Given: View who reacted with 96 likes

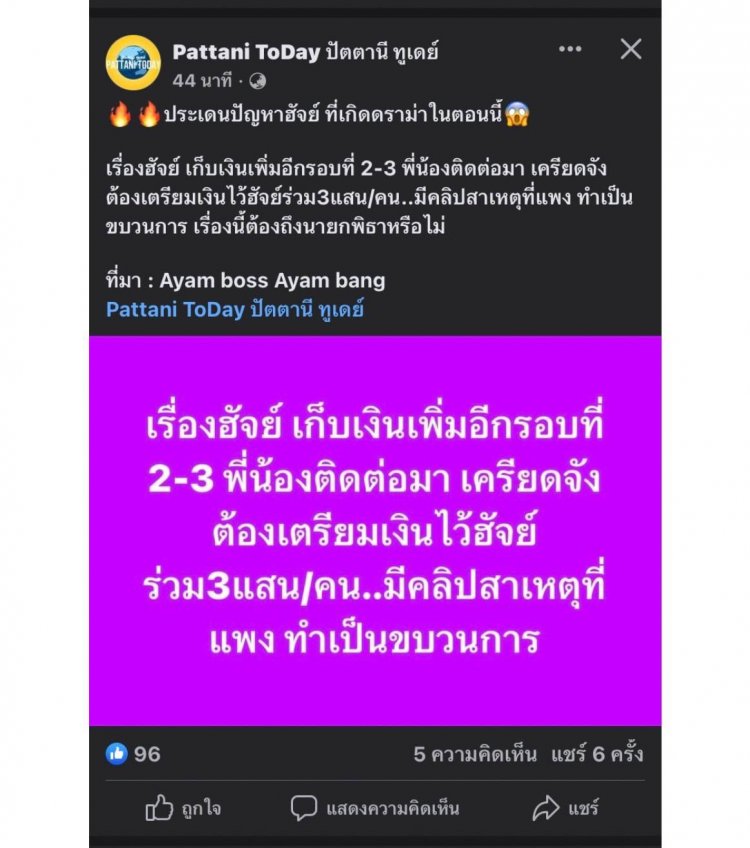Looking at the screenshot, I should tap(134, 754).
